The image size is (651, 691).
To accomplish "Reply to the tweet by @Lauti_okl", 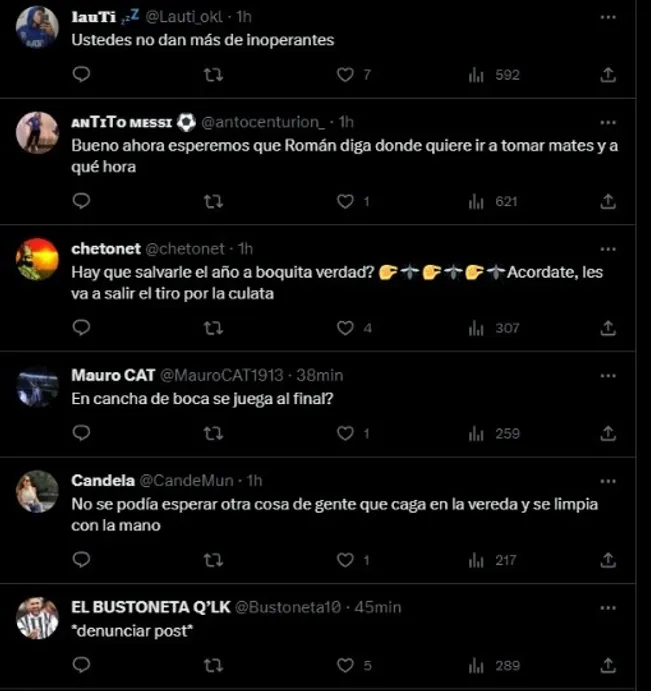I will [82, 75].
